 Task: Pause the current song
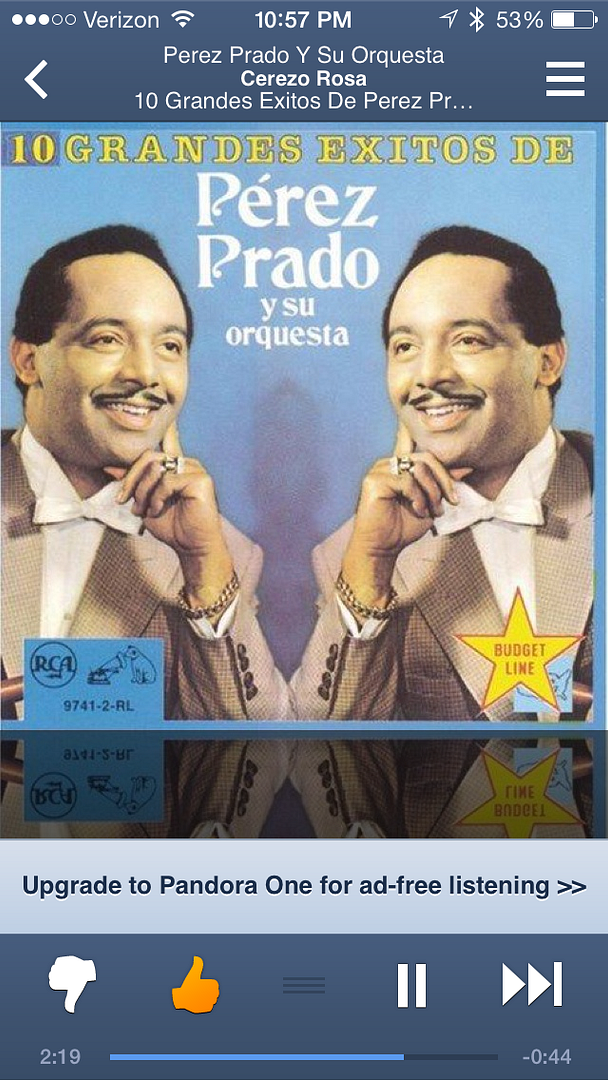tap(412, 985)
